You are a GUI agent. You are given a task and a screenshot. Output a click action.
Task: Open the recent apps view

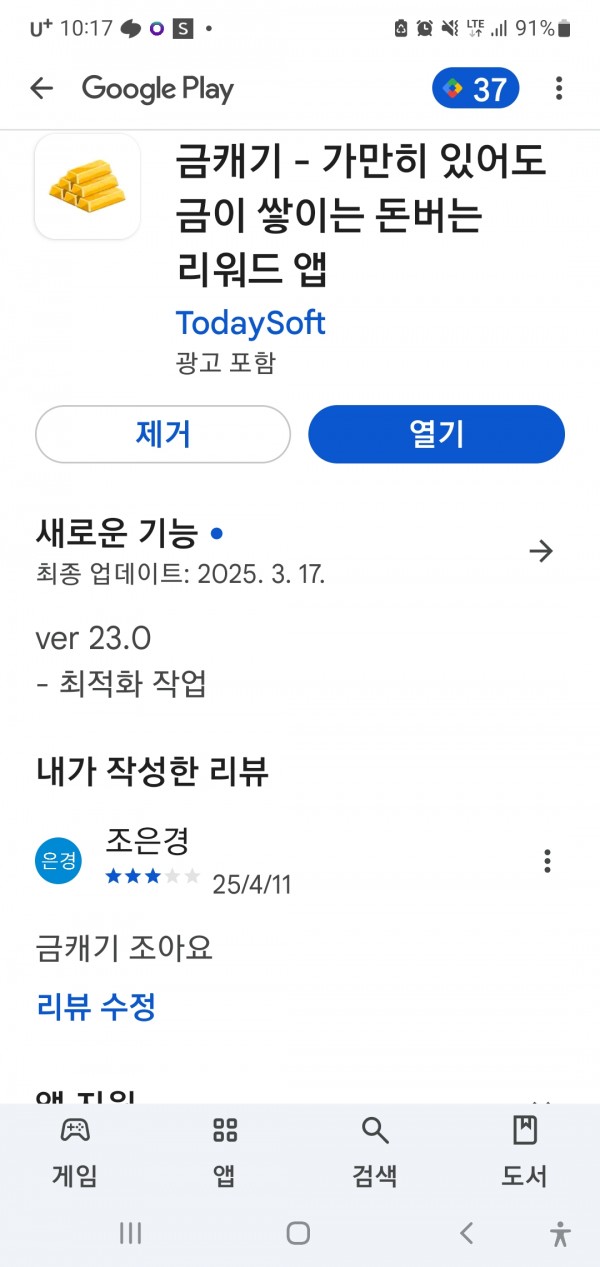130,1233
